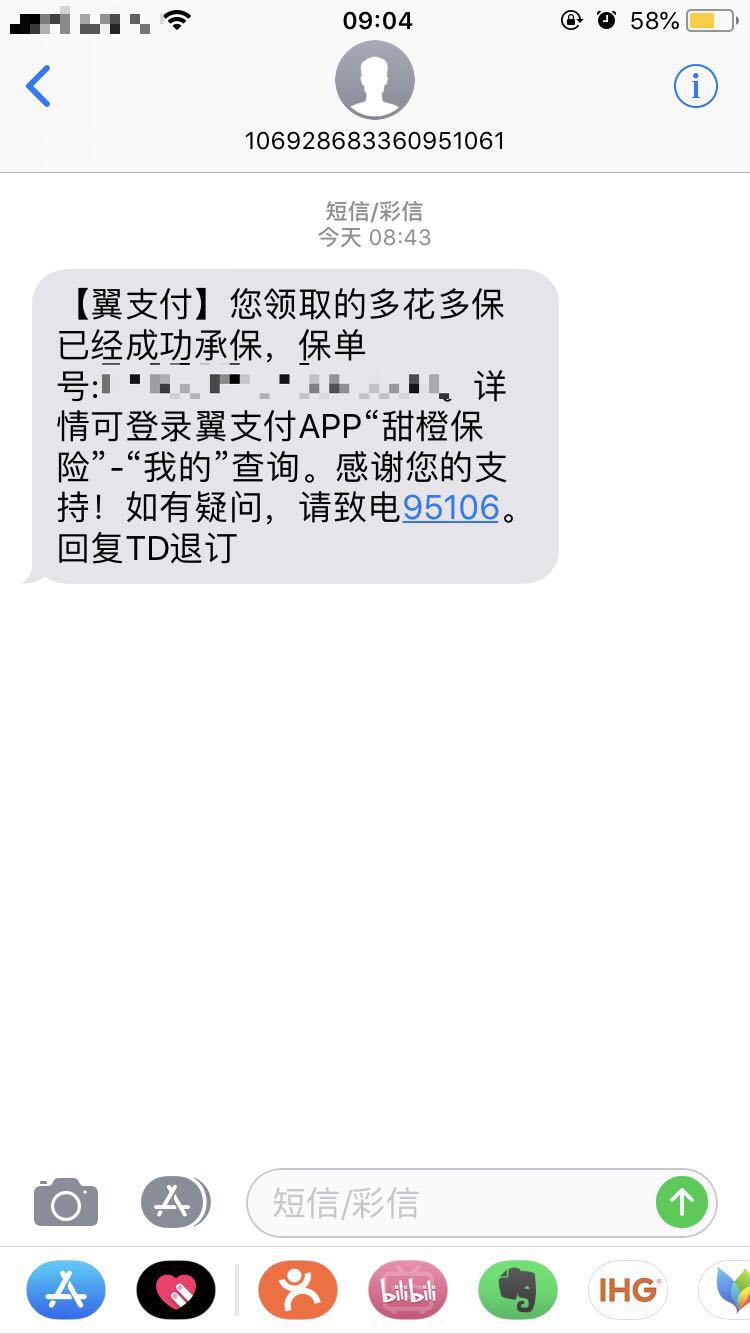Tap the sender number 106928683360951061
The height and width of the screenshot is (1334, 750).
click(375, 140)
